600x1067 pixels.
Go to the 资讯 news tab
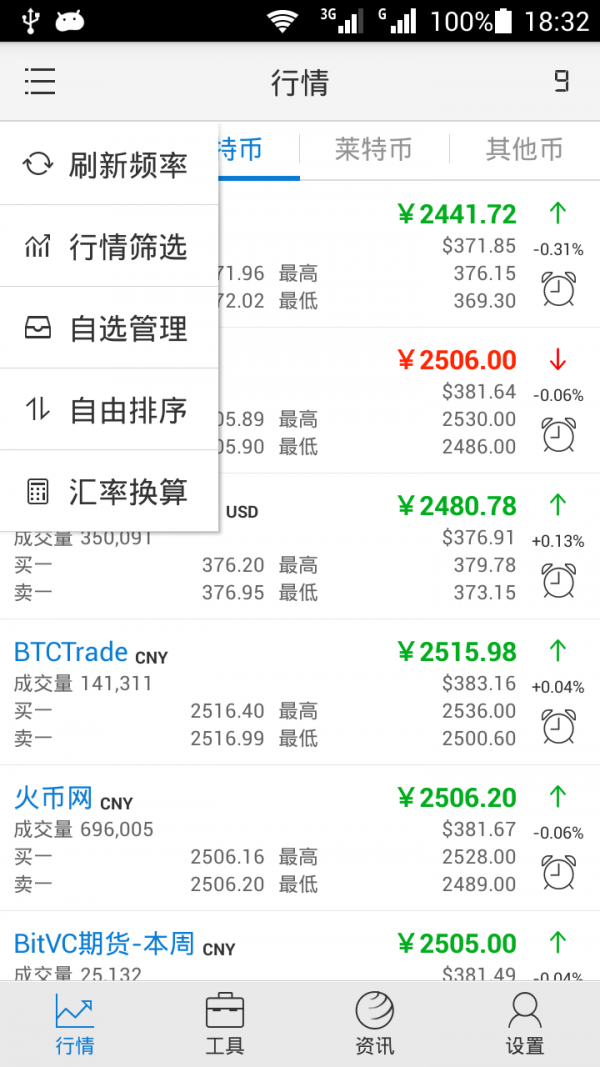tap(375, 1024)
